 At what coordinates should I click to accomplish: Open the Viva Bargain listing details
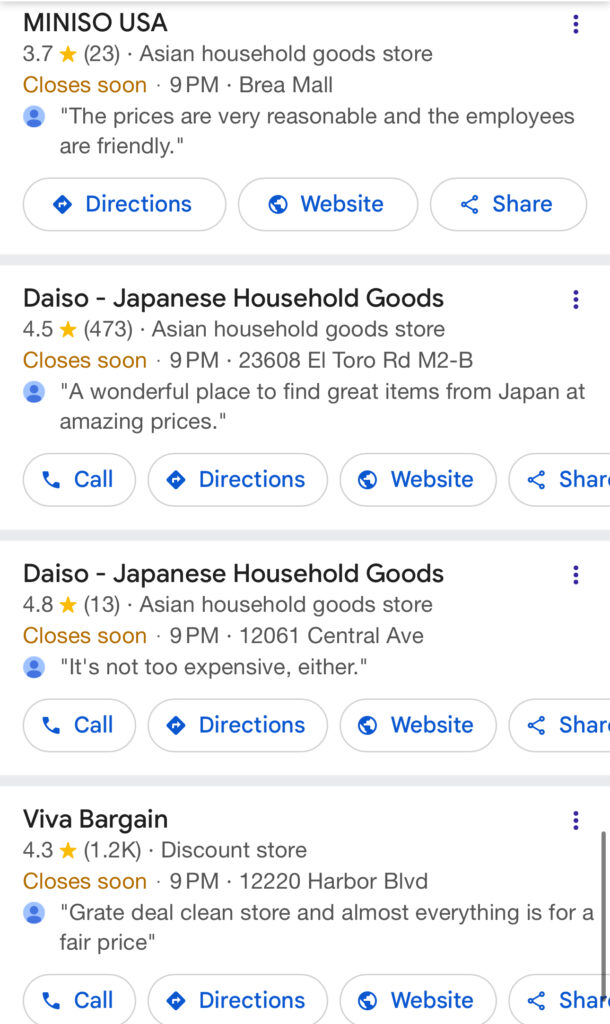point(95,820)
